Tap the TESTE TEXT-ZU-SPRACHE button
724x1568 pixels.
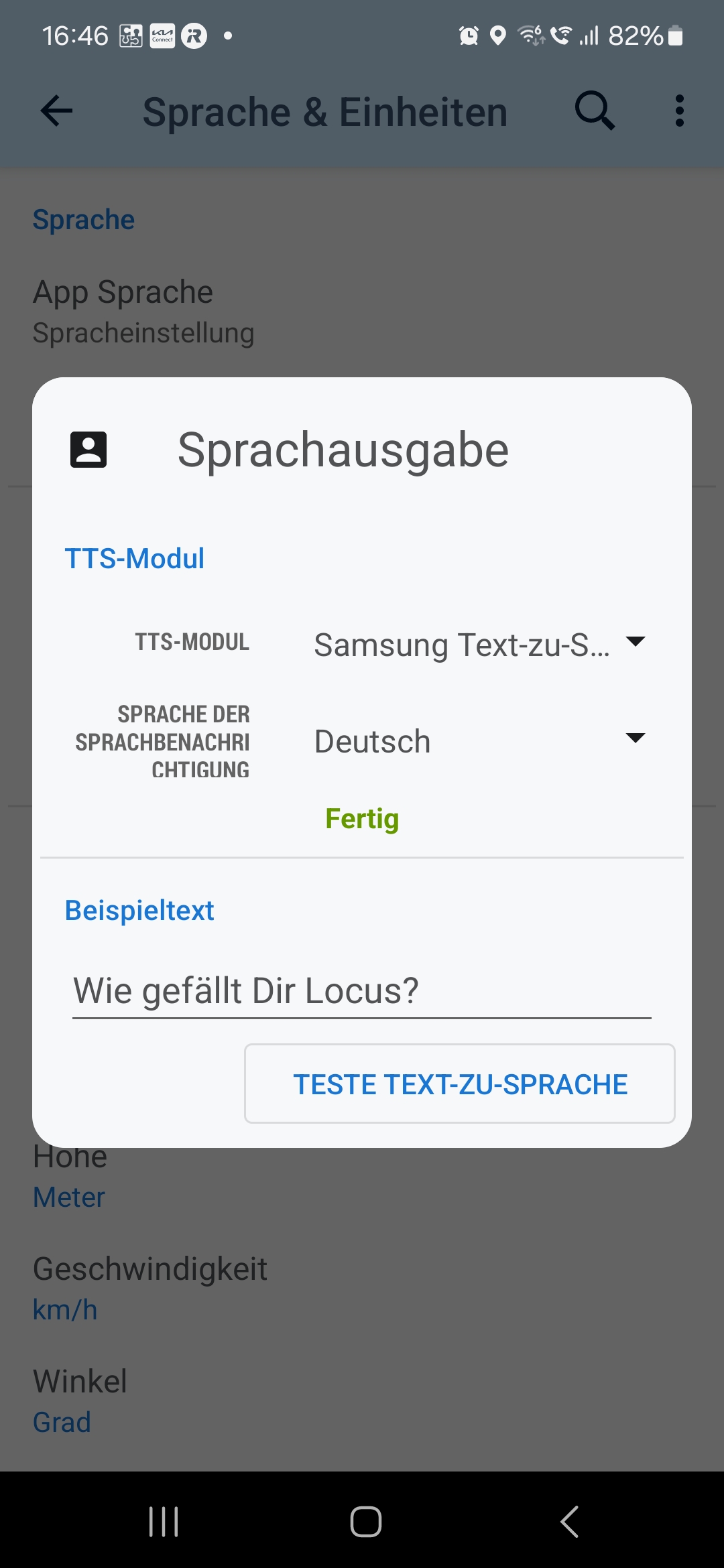click(460, 1084)
